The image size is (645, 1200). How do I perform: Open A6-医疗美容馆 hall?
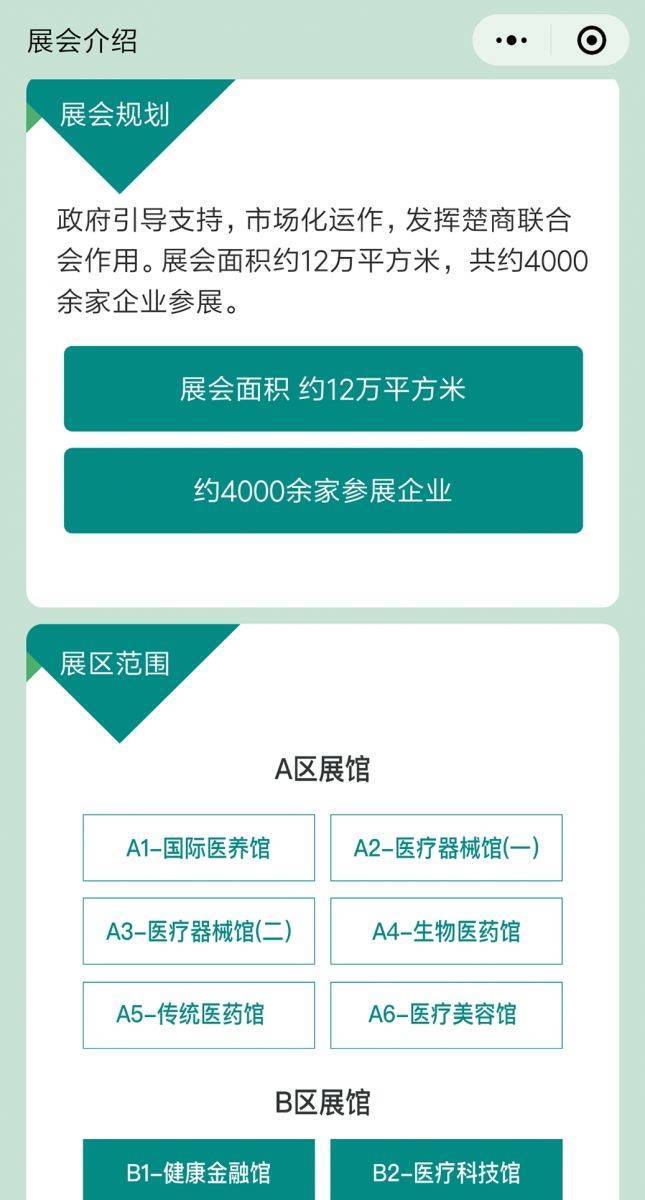coord(446,1015)
